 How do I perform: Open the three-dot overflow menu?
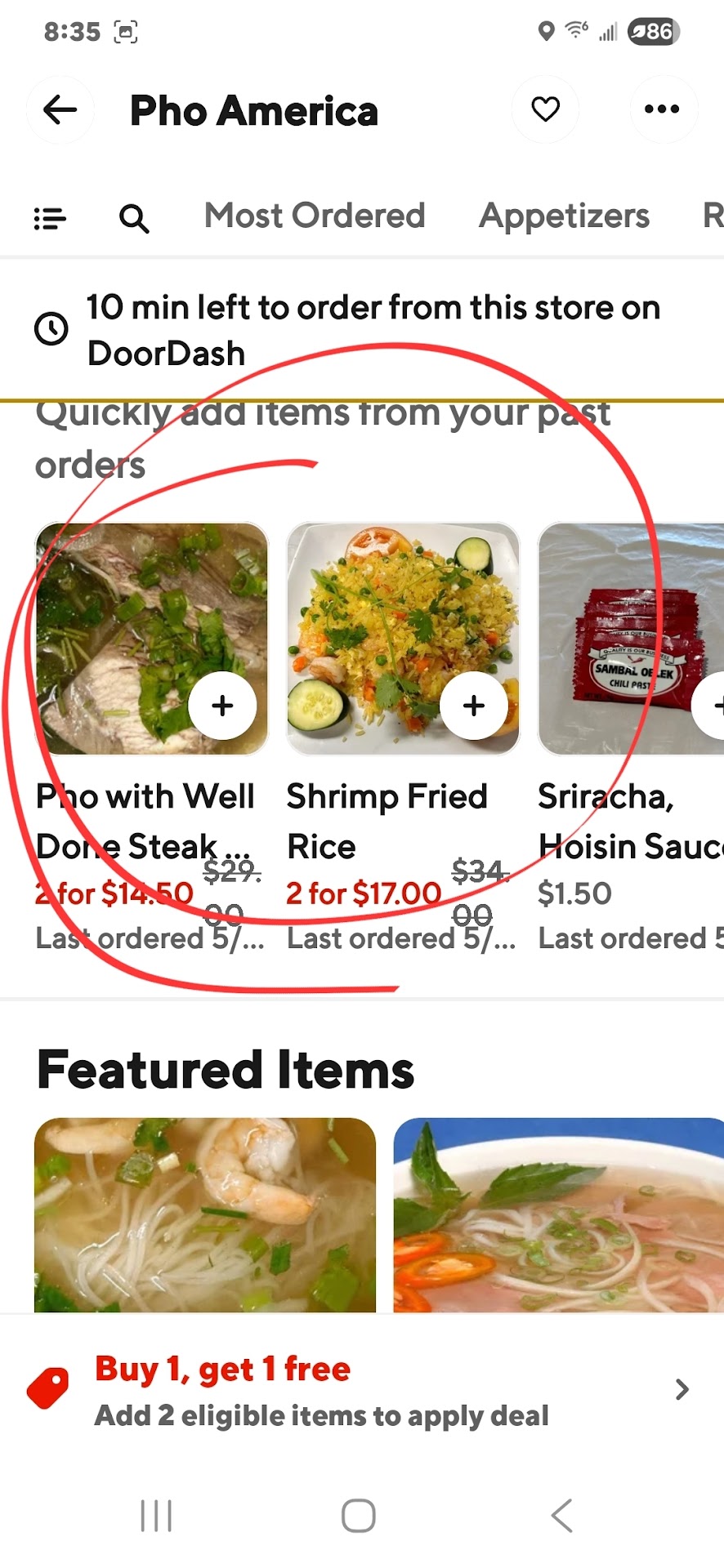pos(662,109)
